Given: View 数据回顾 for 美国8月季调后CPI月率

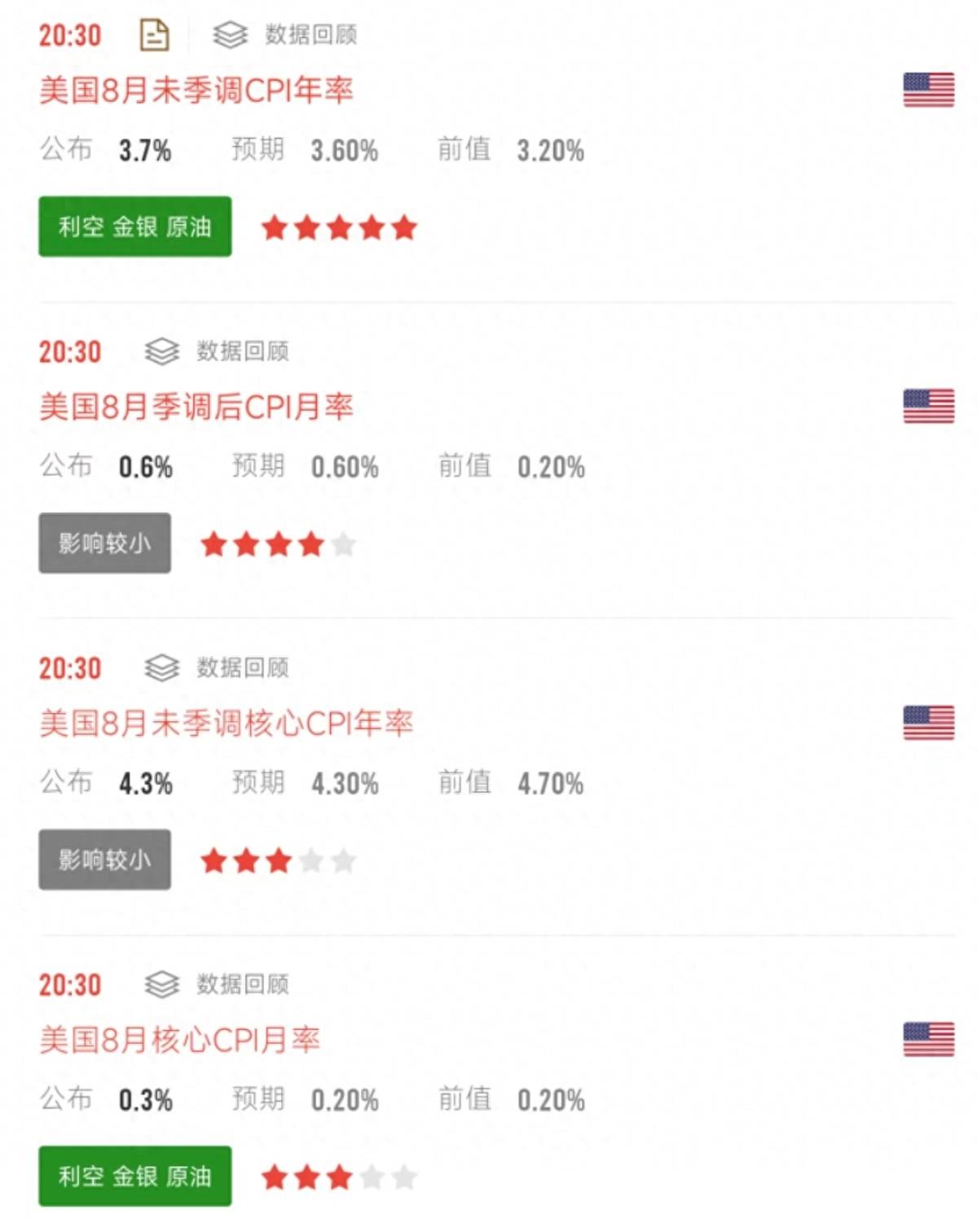Looking at the screenshot, I should [218, 351].
